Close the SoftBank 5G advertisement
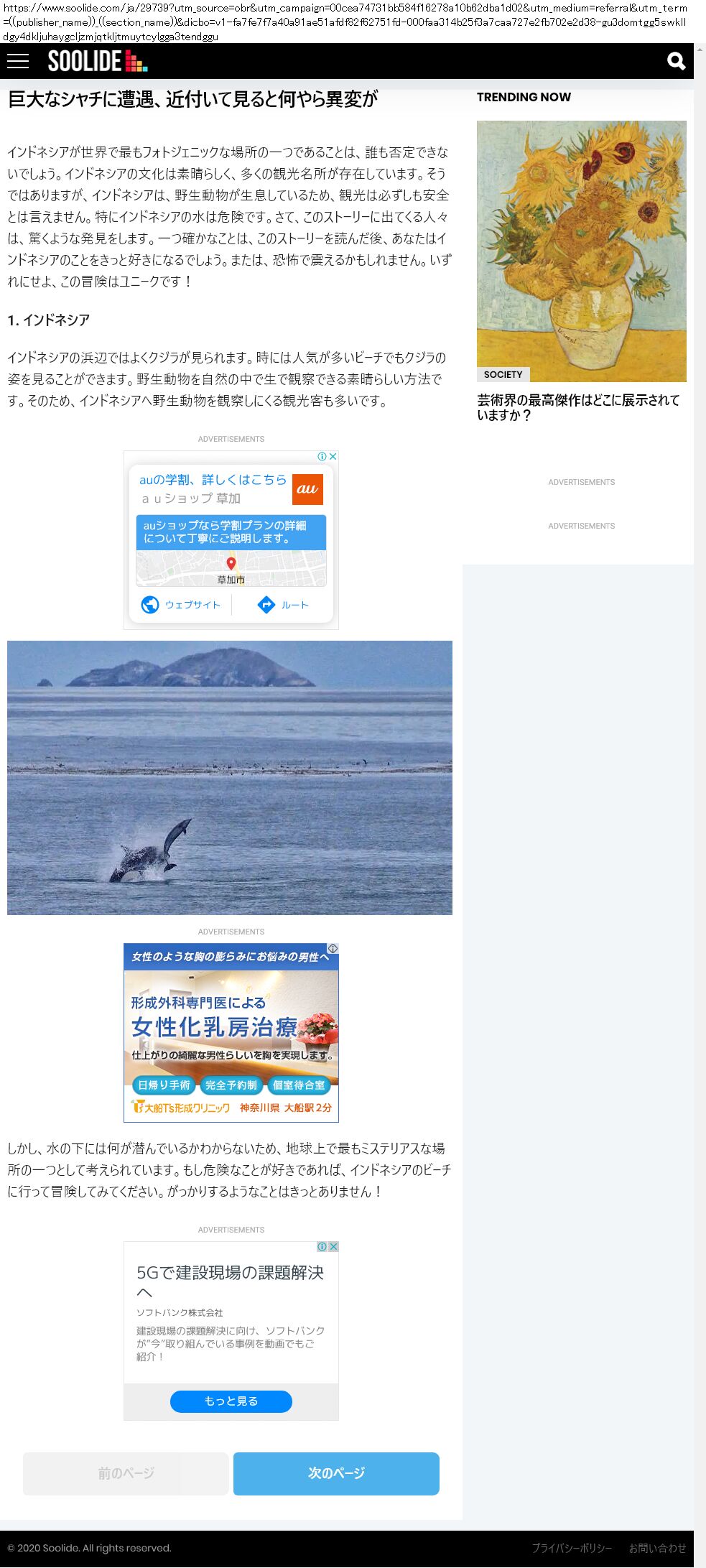 point(333,1246)
